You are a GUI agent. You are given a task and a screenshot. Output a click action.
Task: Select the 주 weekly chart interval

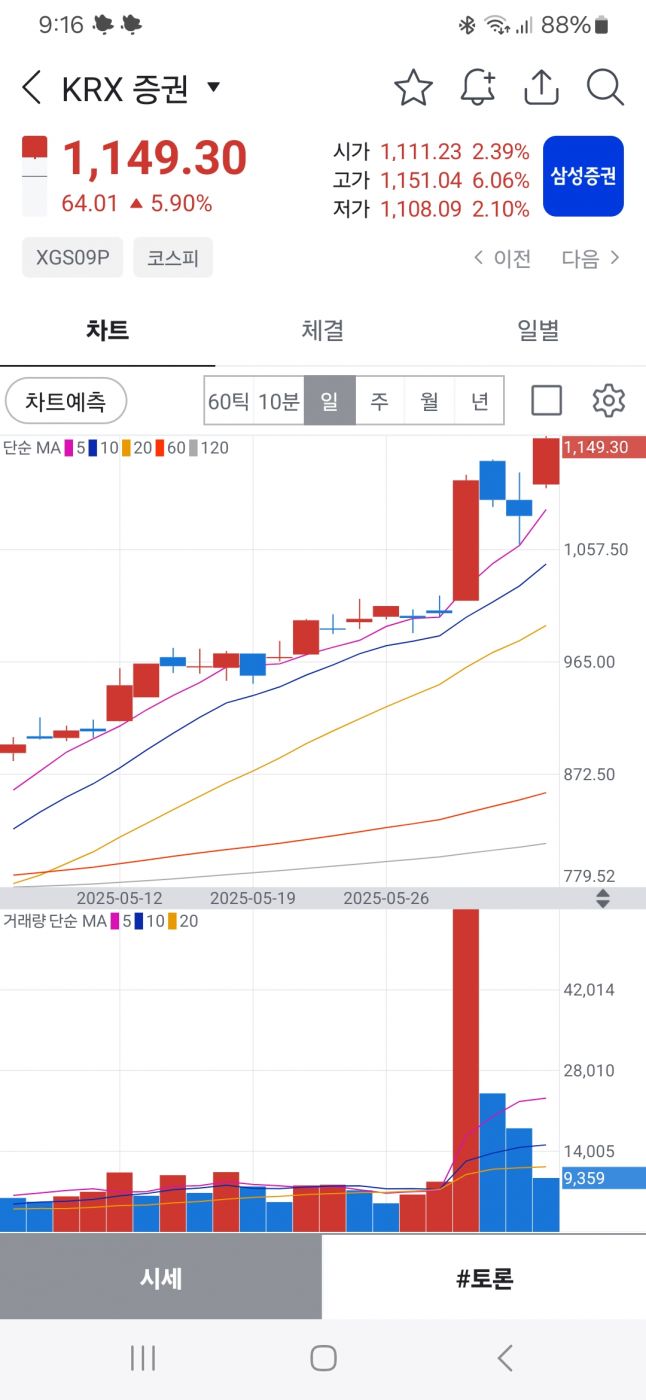click(x=379, y=401)
